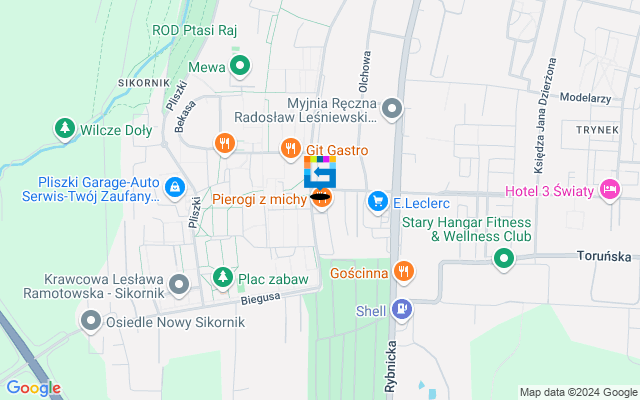Image resolution: width=640 pixels, height=400 pixels.
Task: Select the Pierogi z michy marker
Action: [321, 198]
